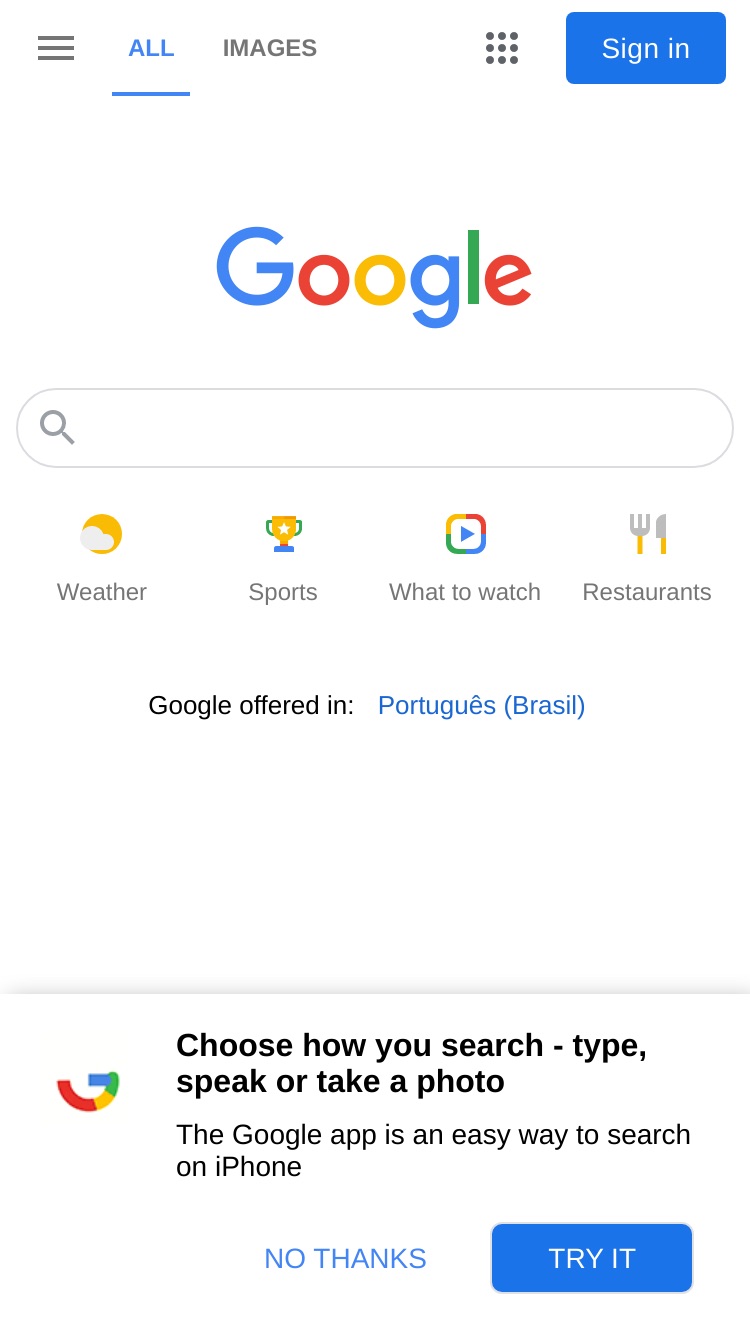Viewport: 750px width, 1334px height.
Task: Open the Weather shortcut
Action: click(x=102, y=558)
